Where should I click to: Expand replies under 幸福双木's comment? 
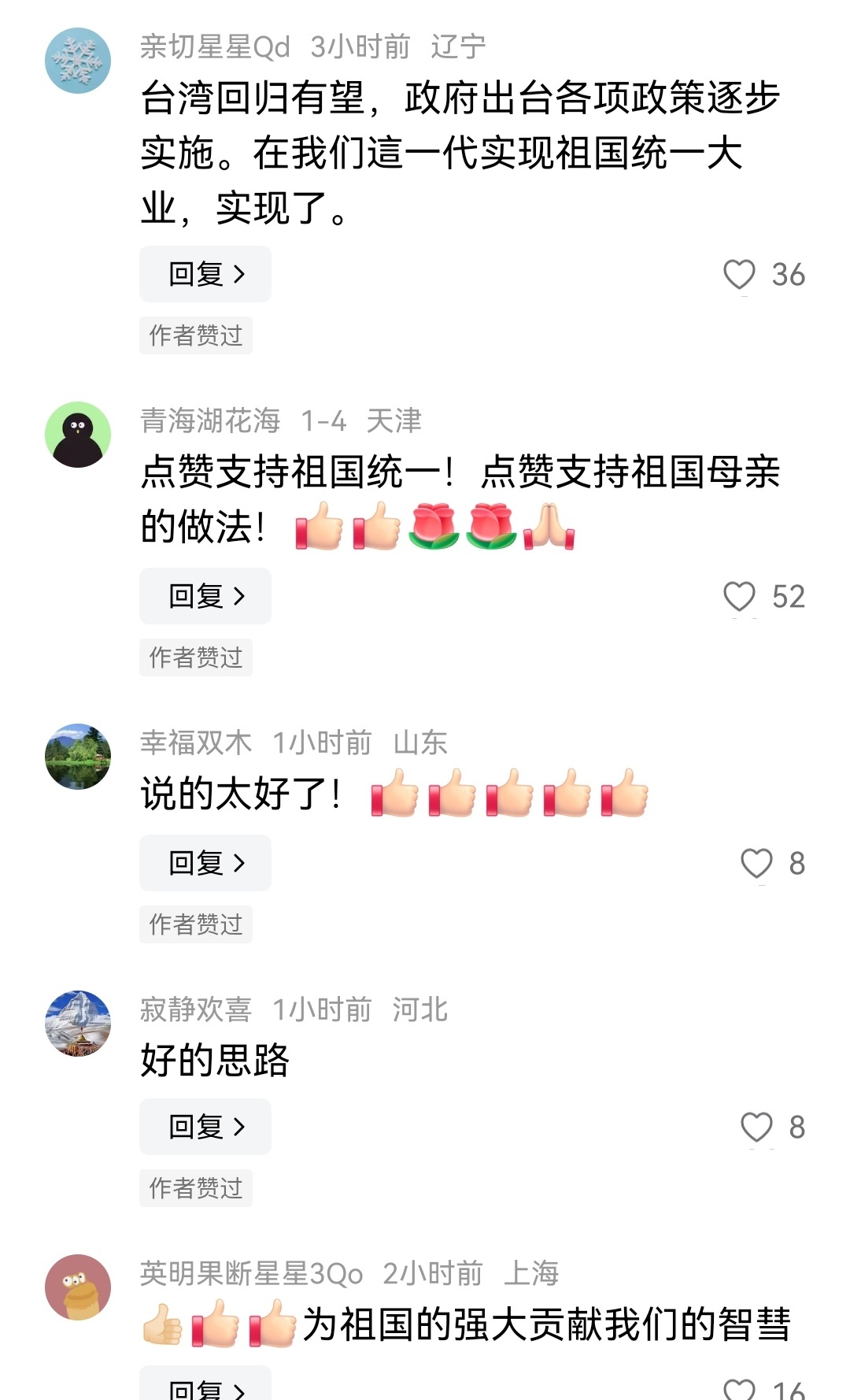pyautogui.click(x=205, y=863)
